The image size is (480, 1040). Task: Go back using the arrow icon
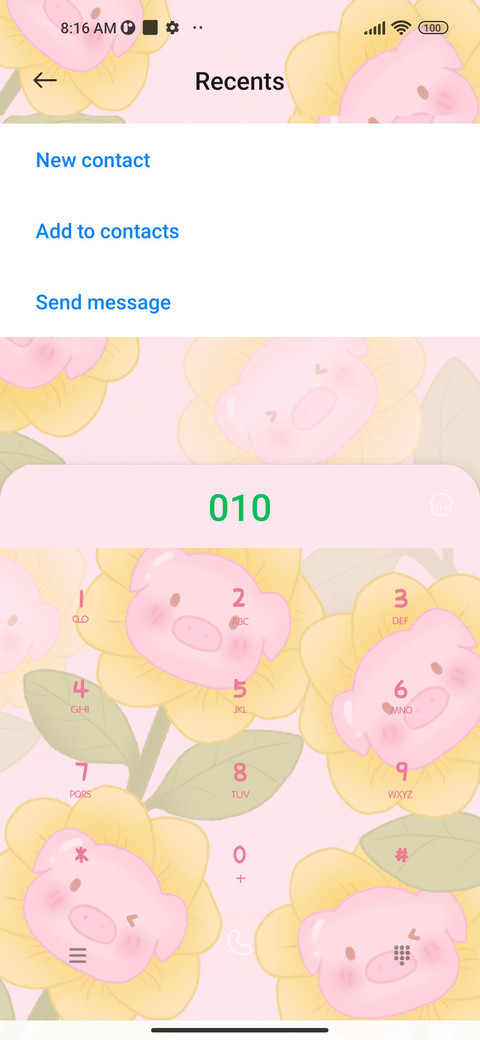(x=44, y=80)
